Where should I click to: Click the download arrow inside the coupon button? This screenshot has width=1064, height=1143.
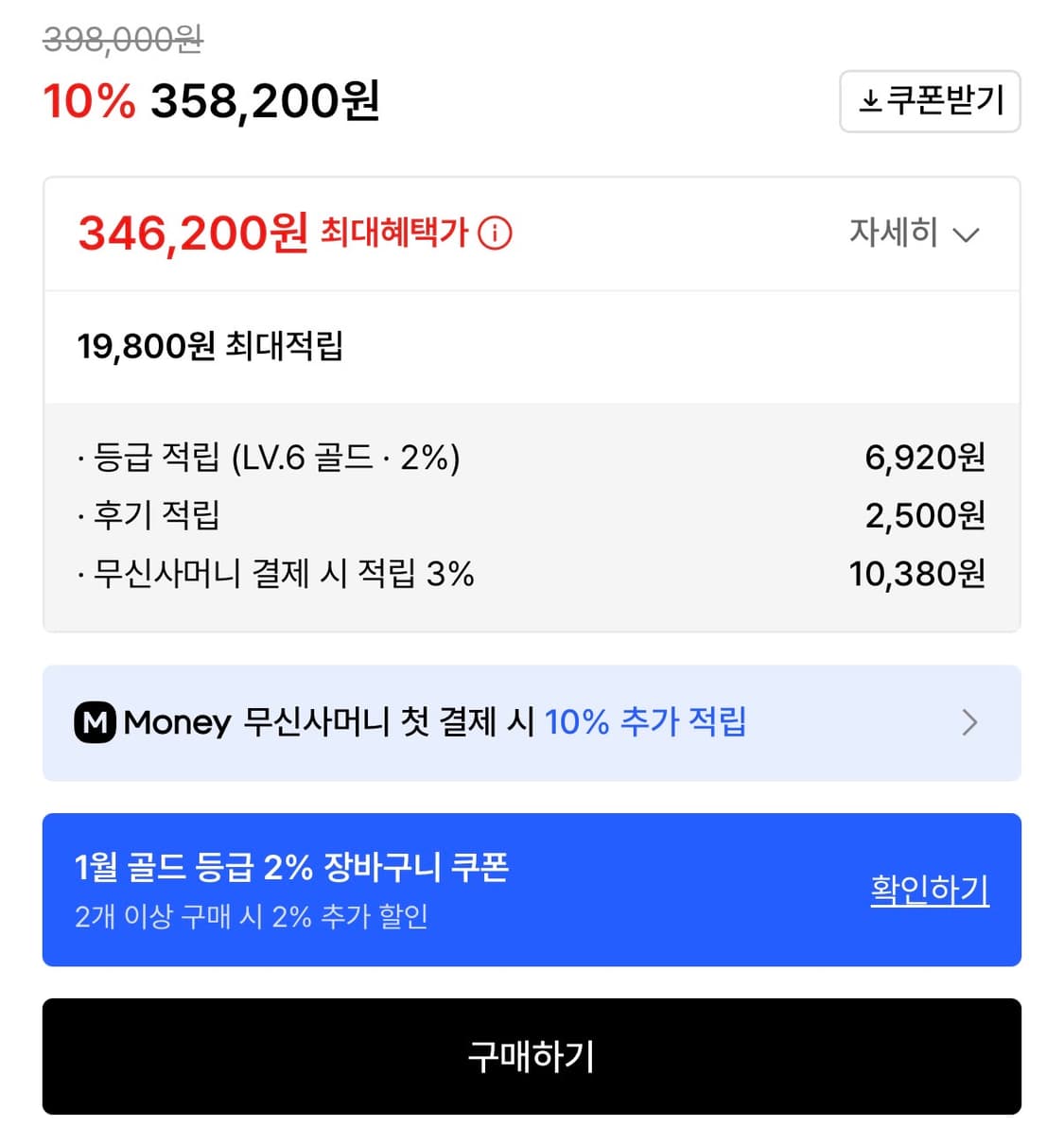pos(869,100)
